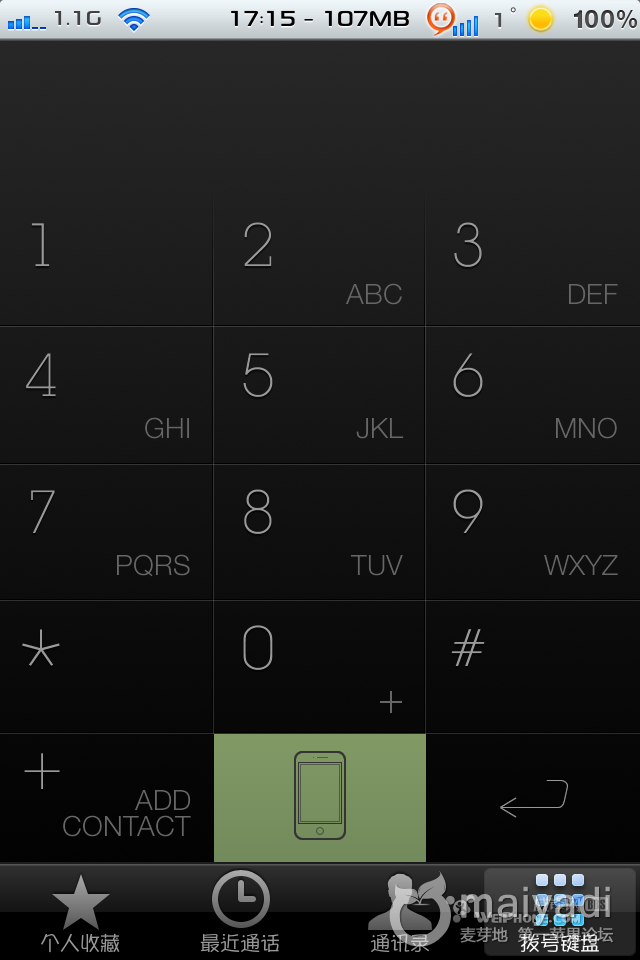Enter digit 6 MNO
Image resolution: width=640 pixels, height=960 pixels.
[x=533, y=395]
